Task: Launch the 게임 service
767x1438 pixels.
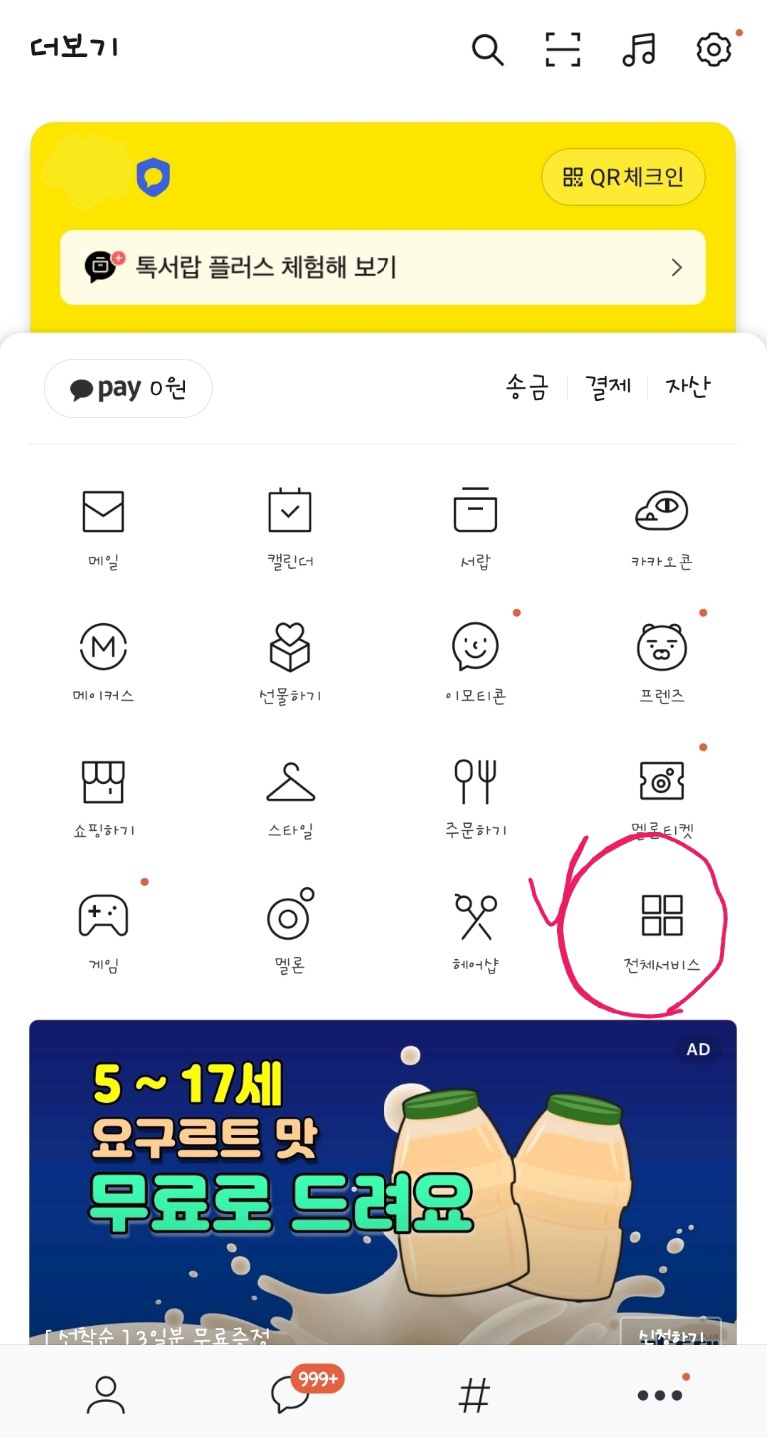Action: coord(103,932)
